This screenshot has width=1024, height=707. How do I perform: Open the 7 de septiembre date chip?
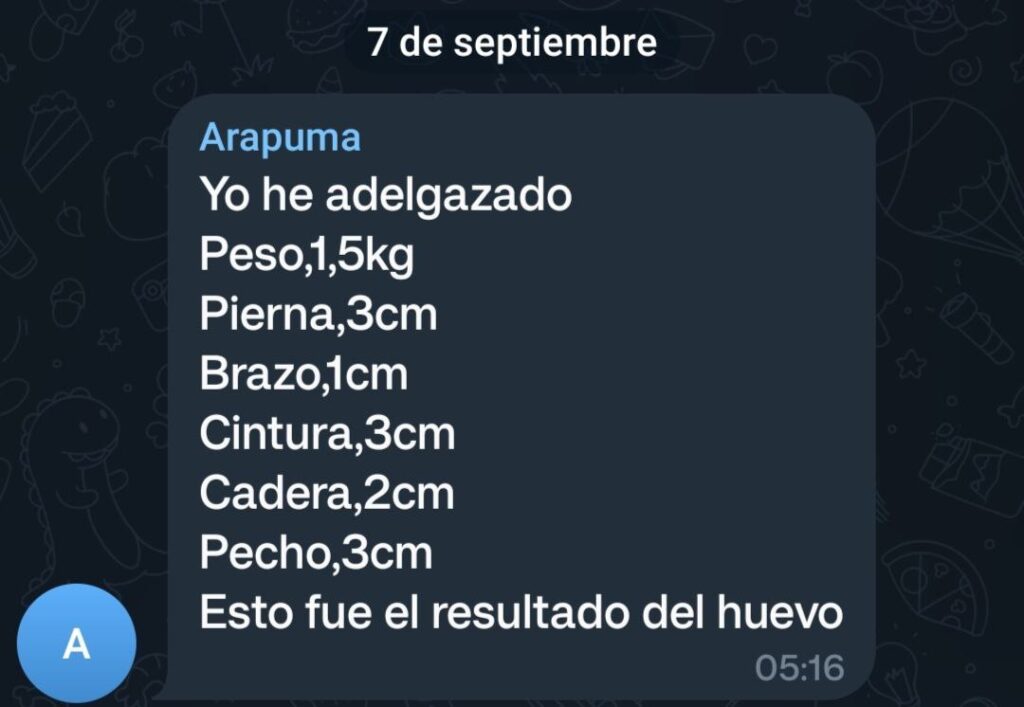512,42
